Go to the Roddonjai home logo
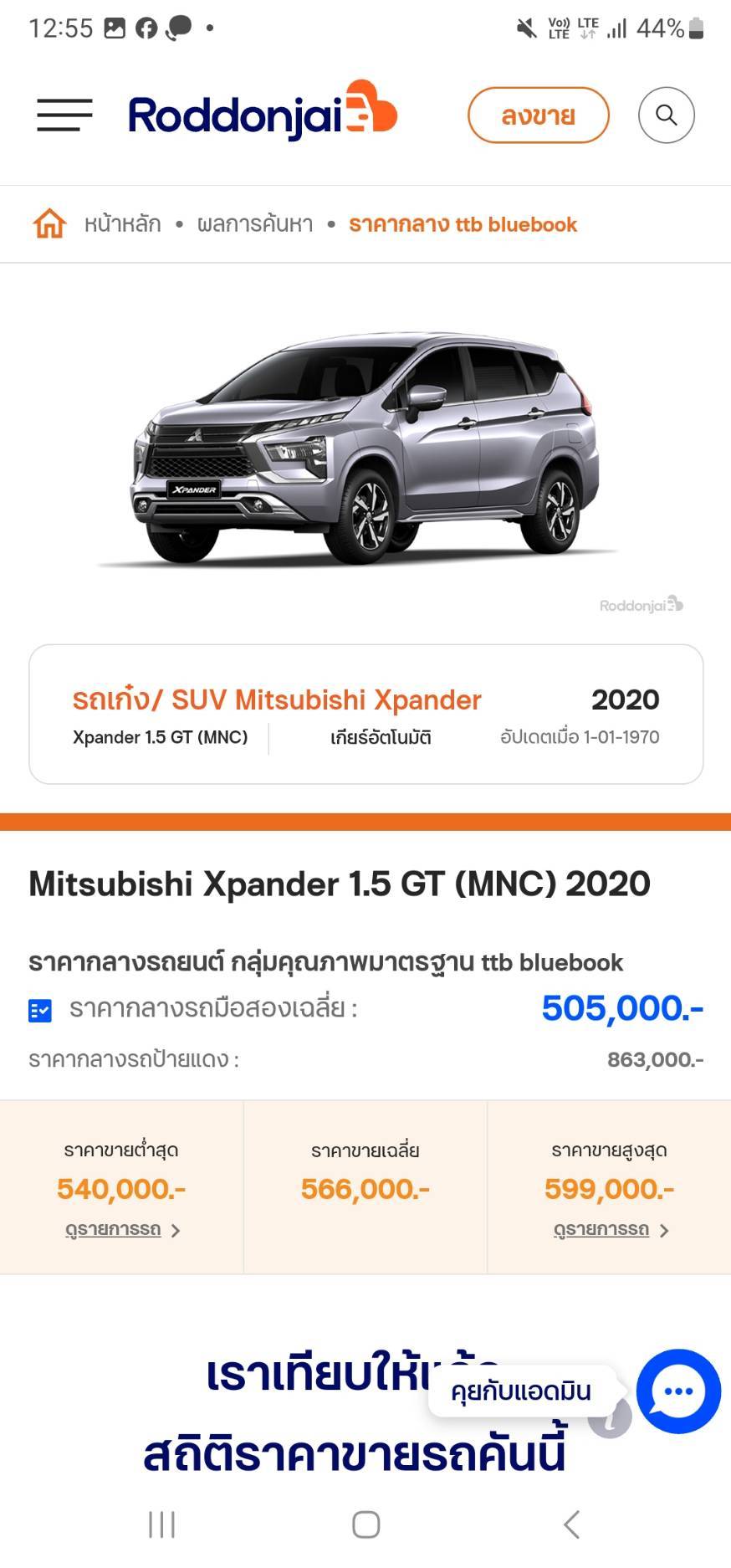Image resolution: width=731 pixels, height=1568 pixels. coord(262,115)
